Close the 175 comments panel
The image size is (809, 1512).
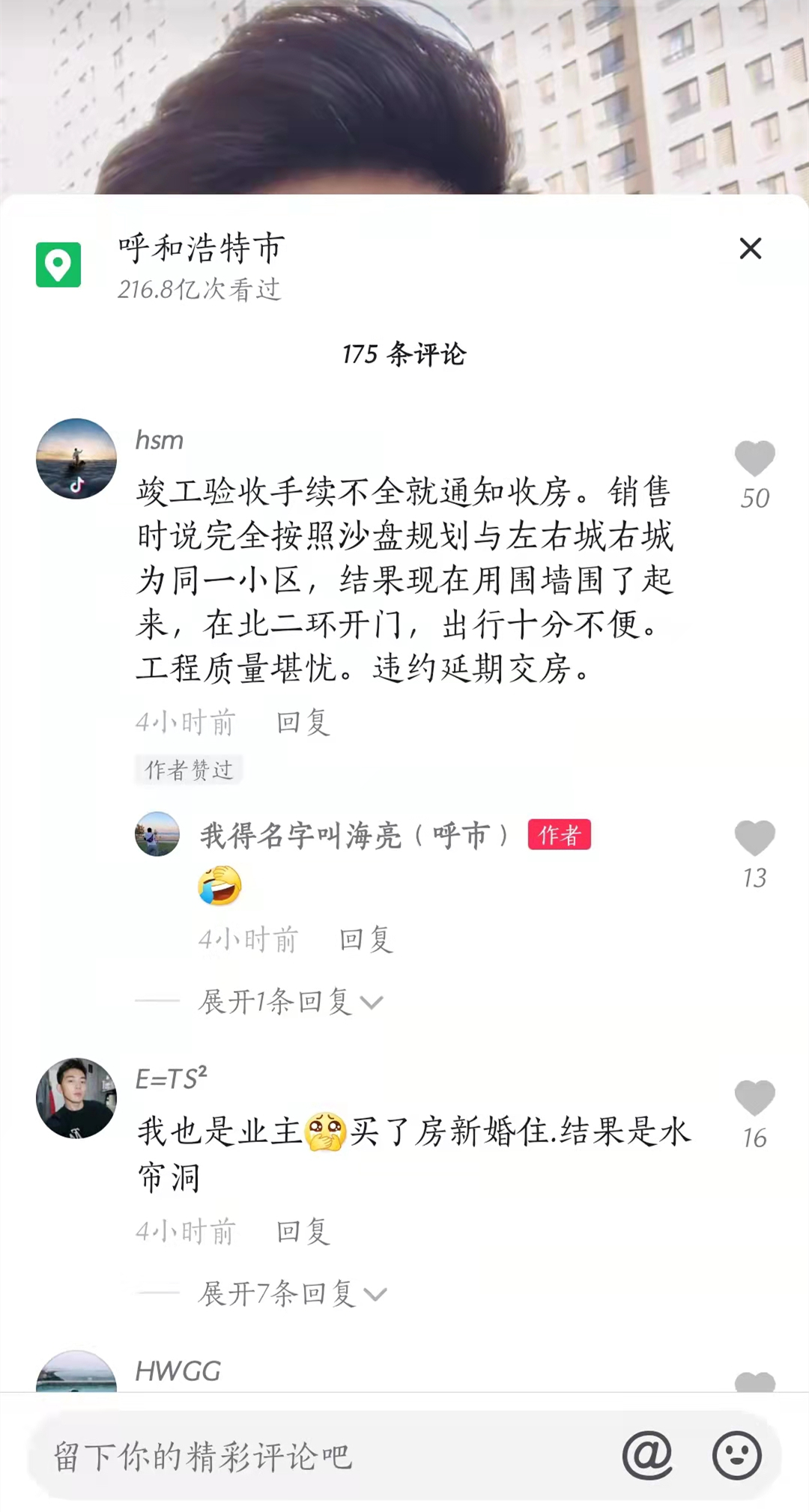coord(750,249)
